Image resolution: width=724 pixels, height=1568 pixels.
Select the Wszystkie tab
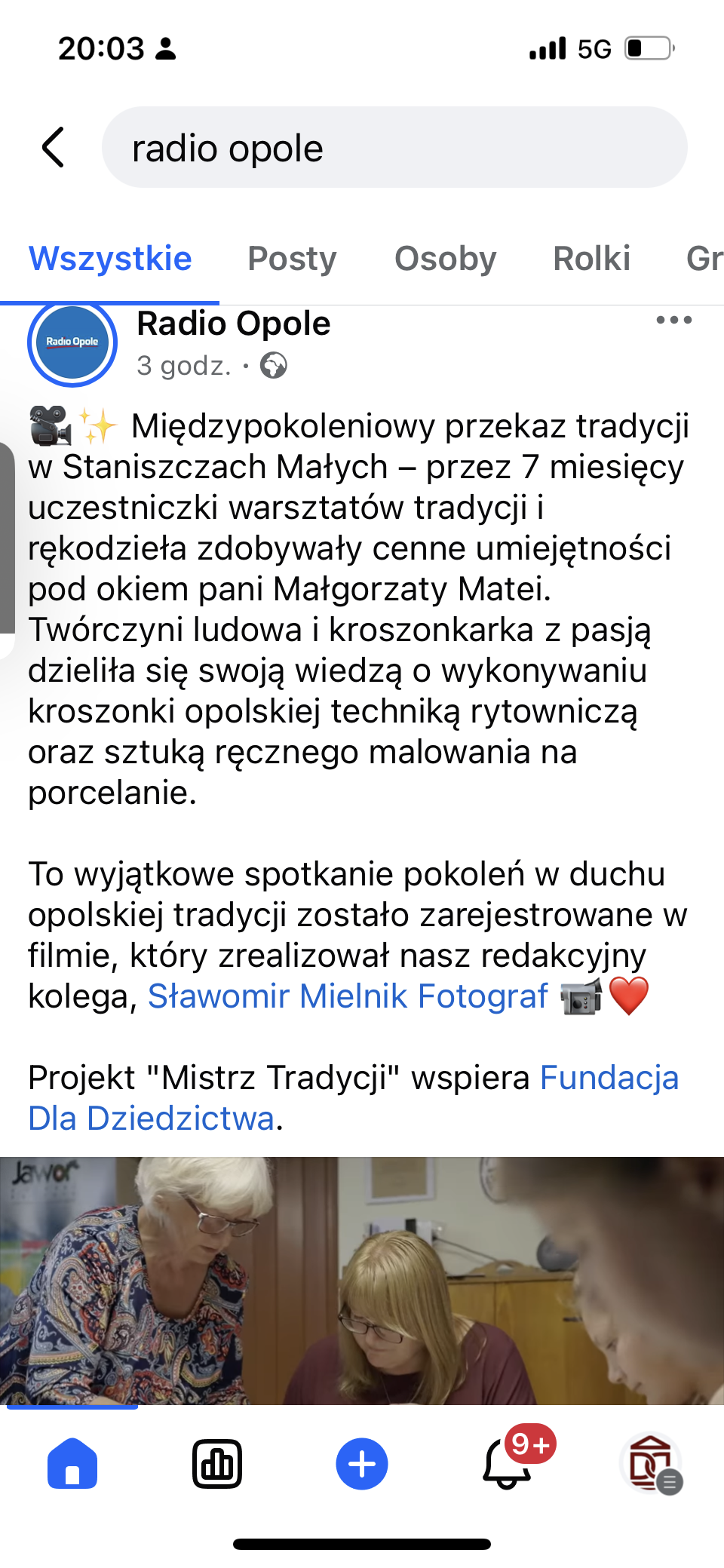pyautogui.click(x=110, y=259)
